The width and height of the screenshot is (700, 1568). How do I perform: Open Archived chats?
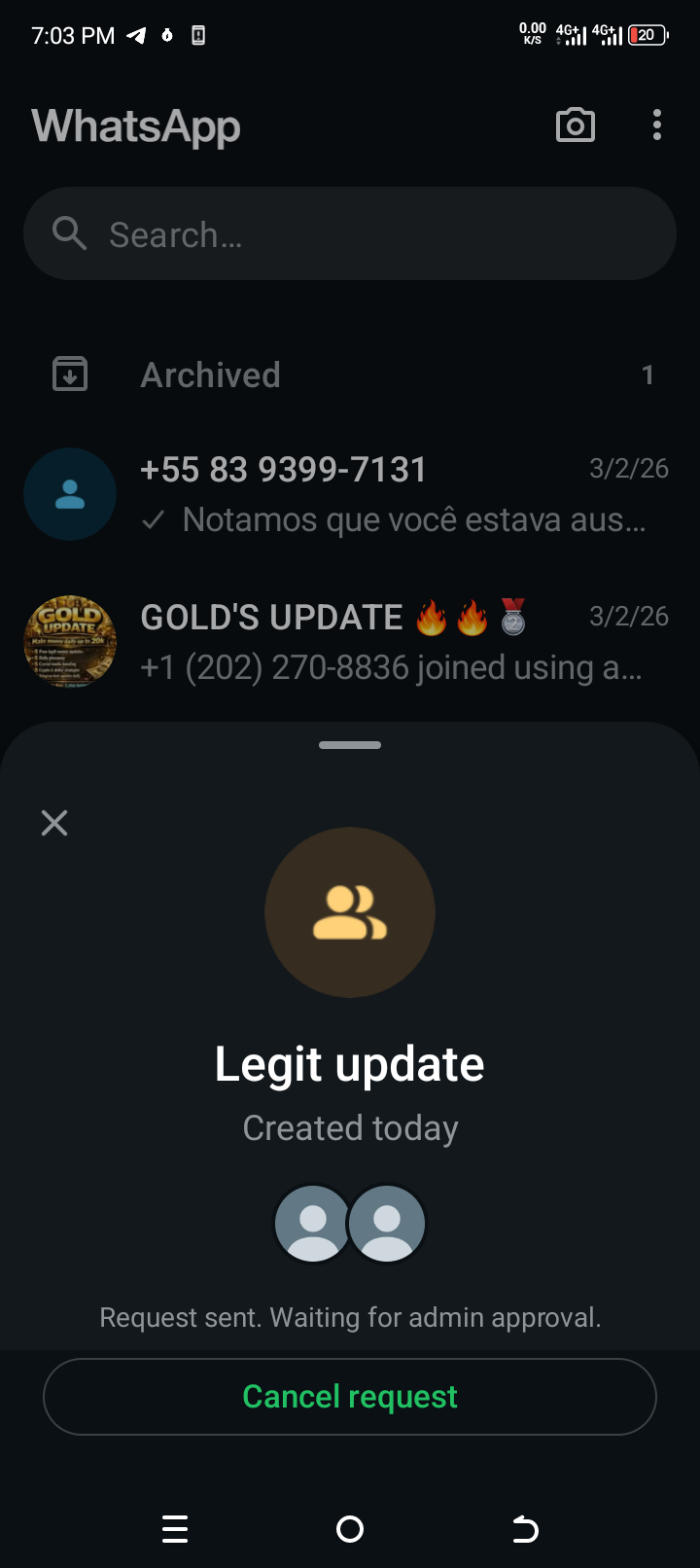point(350,375)
